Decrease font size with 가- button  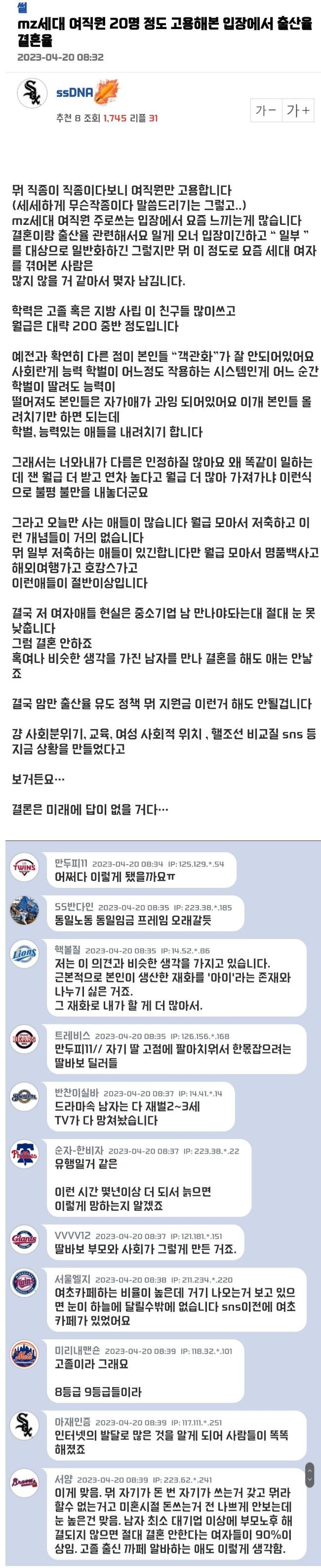point(266,110)
